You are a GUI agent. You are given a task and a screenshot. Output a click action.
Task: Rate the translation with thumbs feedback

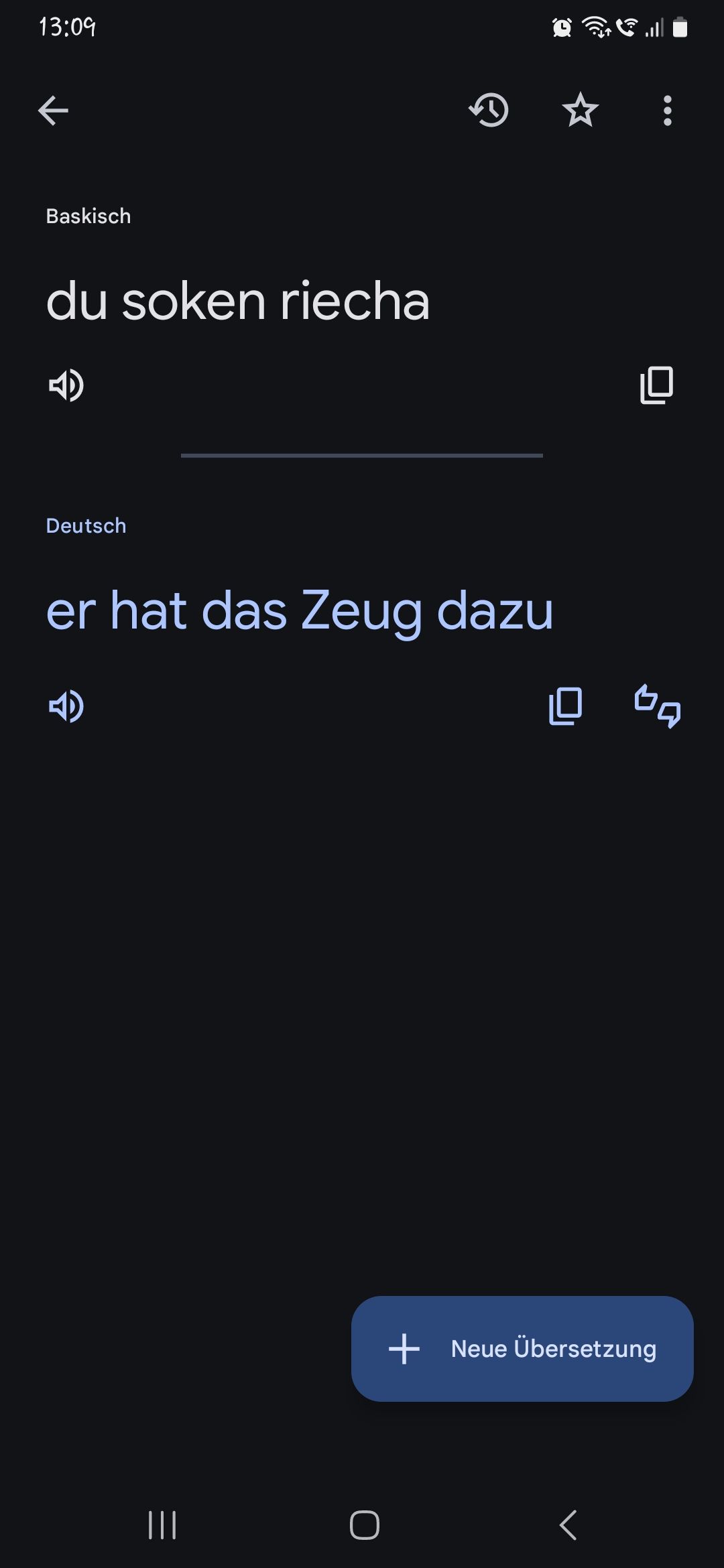click(x=658, y=706)
